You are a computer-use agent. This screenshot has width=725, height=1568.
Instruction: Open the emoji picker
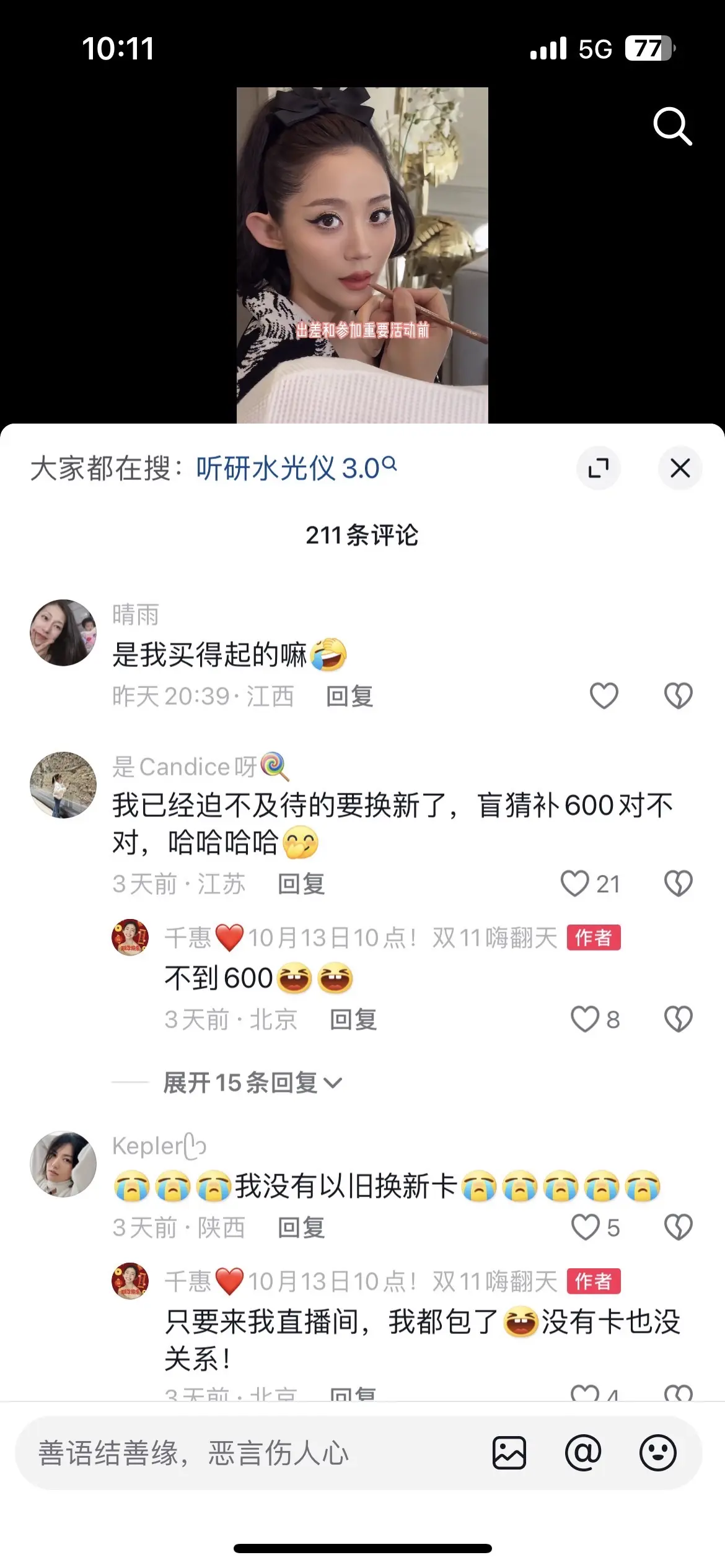click(657, 1453)
